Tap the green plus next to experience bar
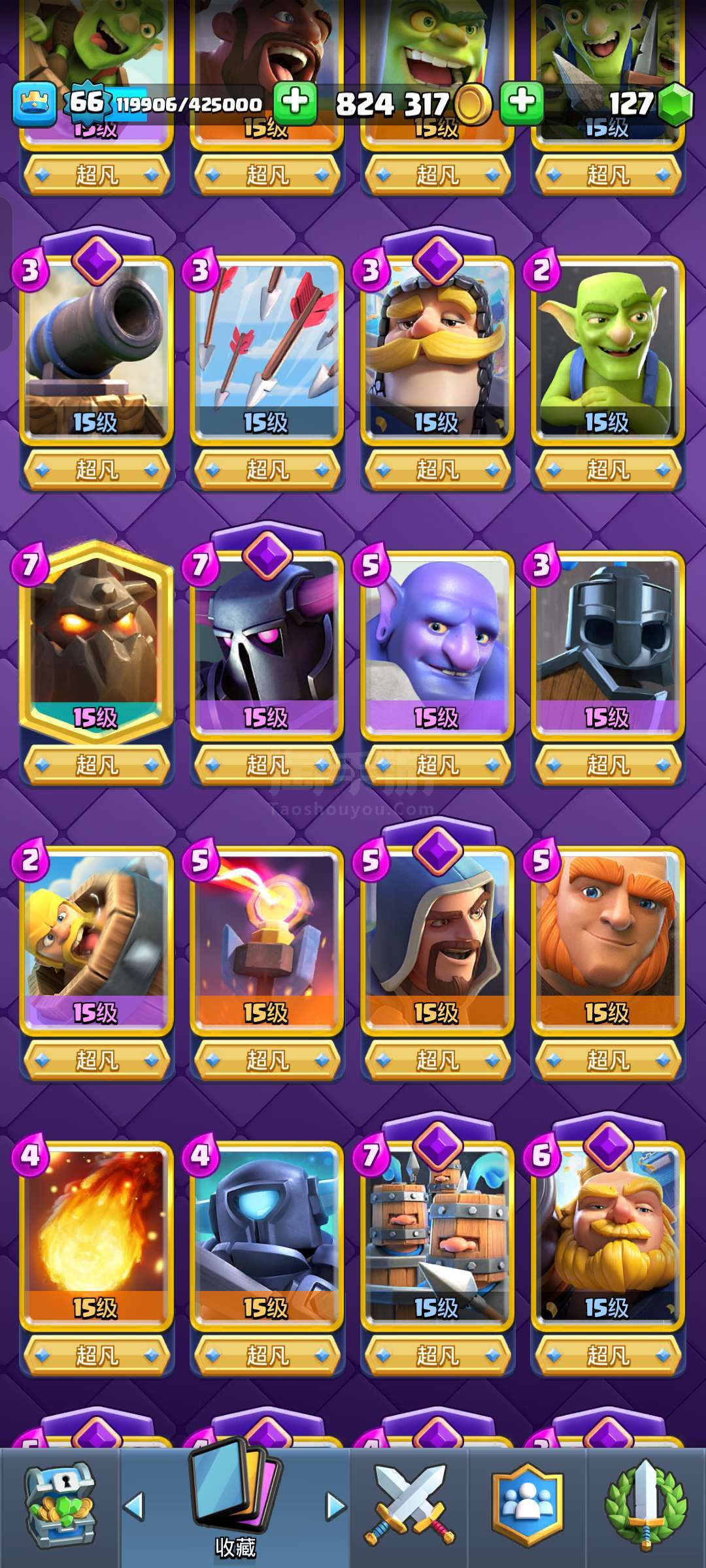This screenshot has width=706, height=1568. 295,103
